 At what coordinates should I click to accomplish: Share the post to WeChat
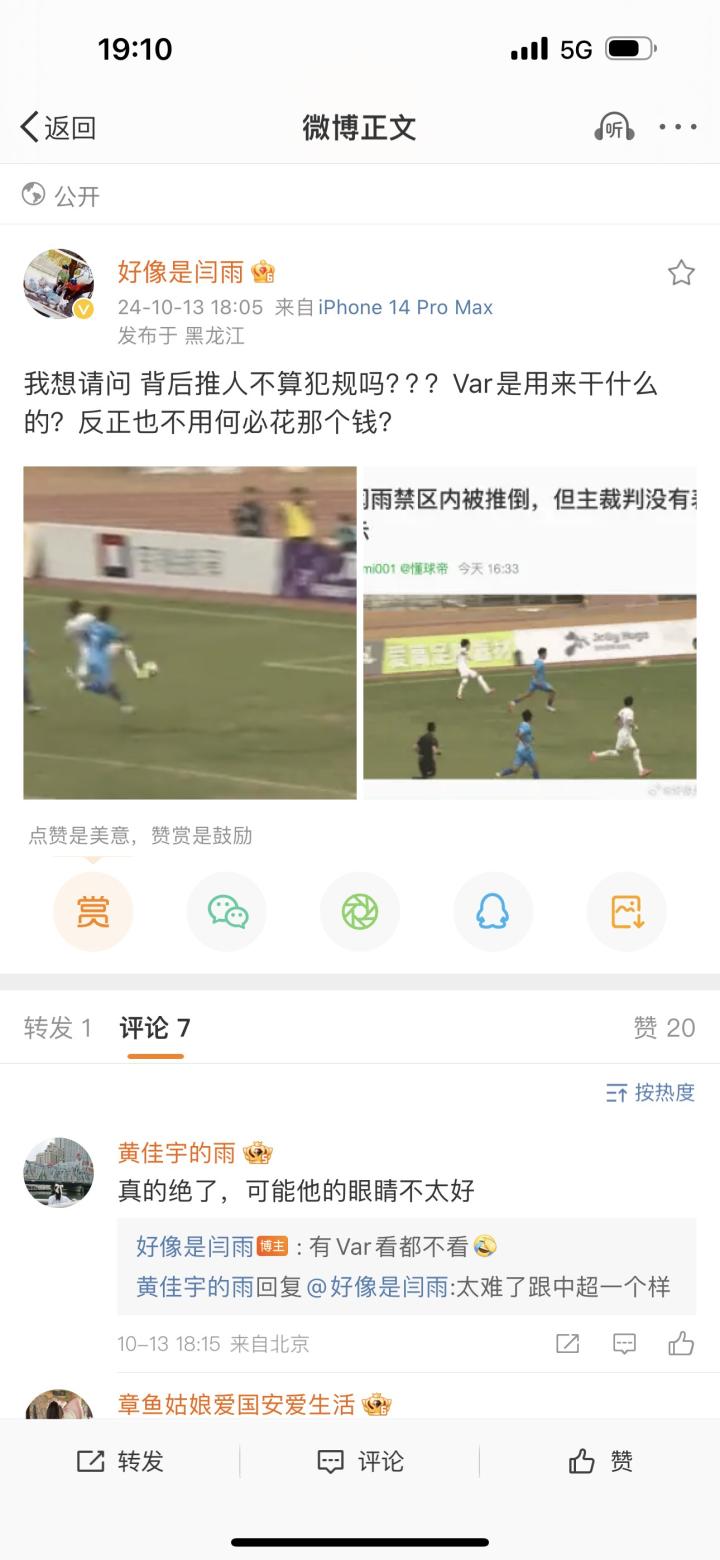tap(227, 911)
